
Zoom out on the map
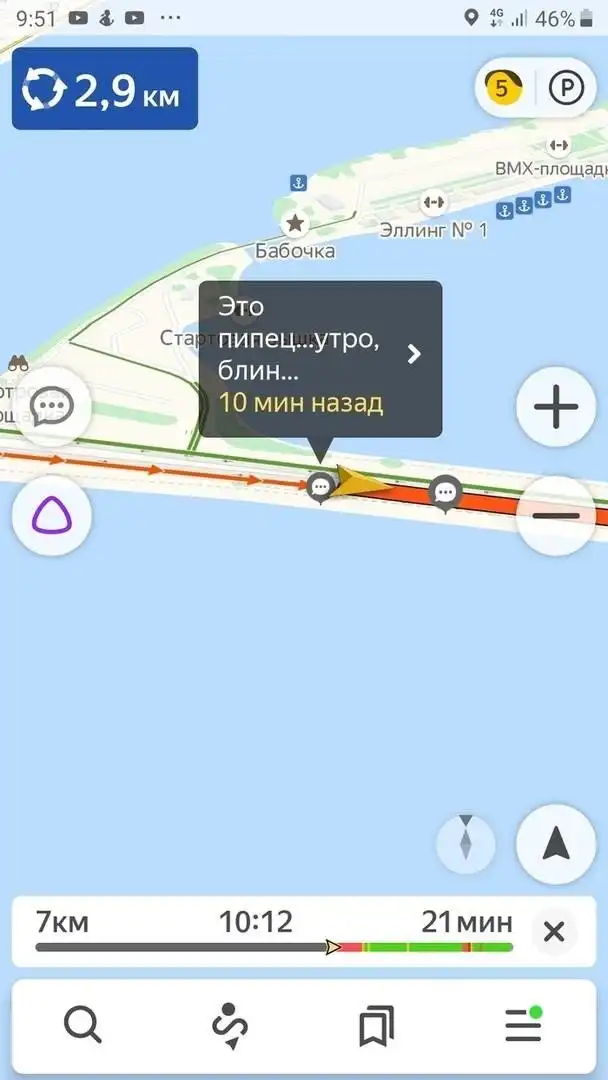[556, 516]
